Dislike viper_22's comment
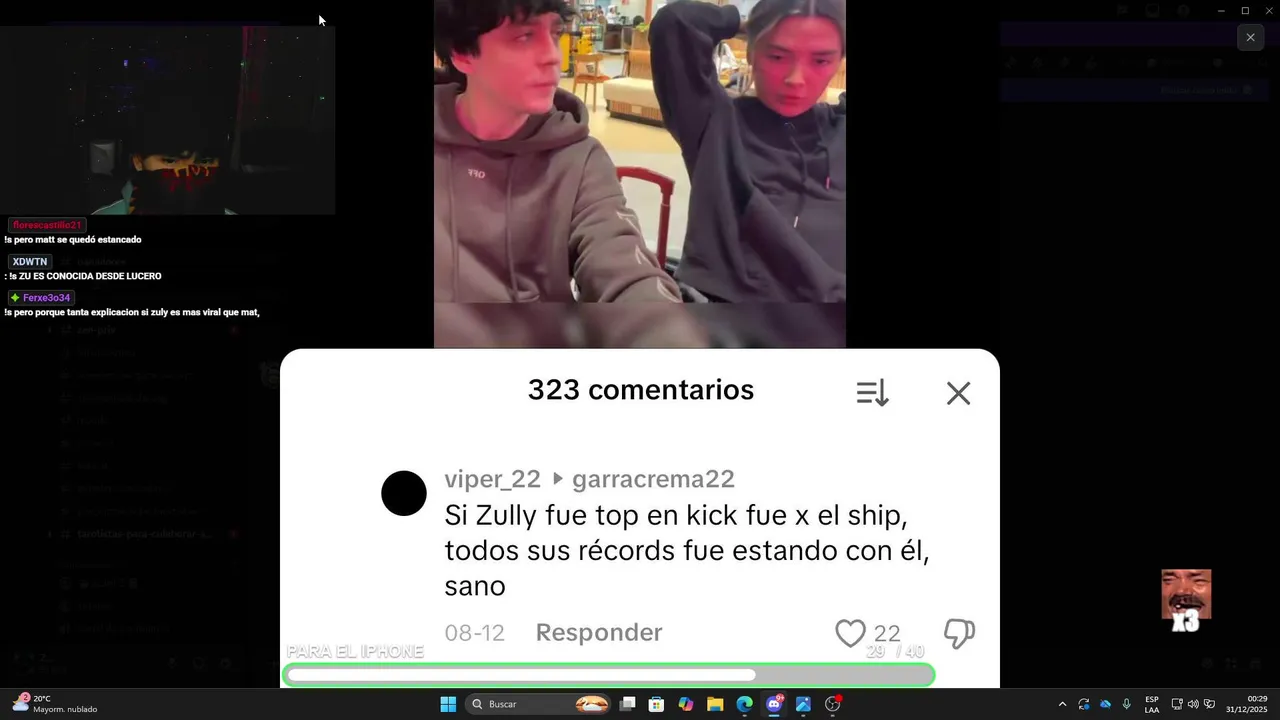The height and width of the screenshot is (720, 1280). [x=959, y=633]
